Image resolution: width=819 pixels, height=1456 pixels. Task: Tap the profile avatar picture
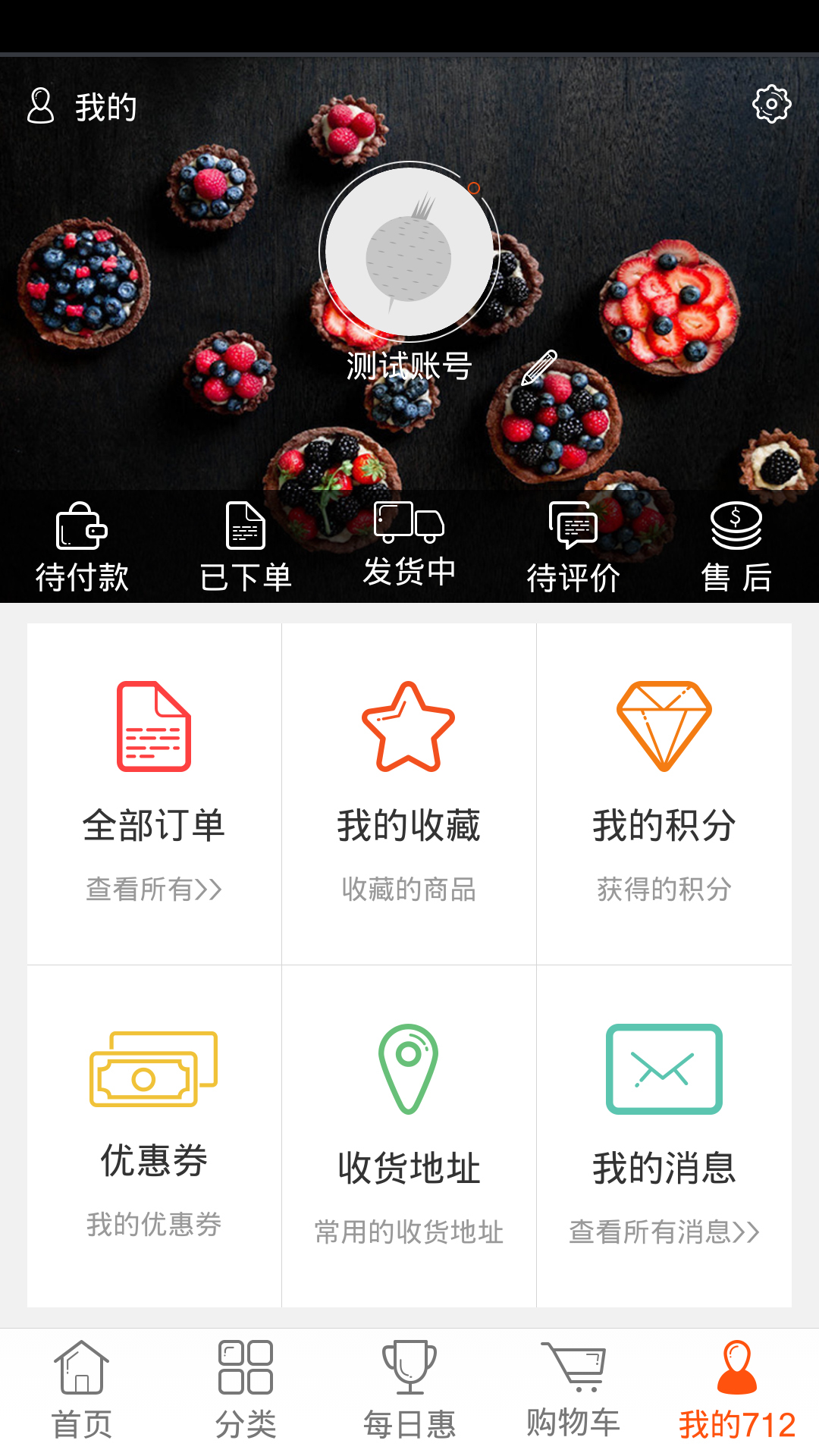click(409, 252)
